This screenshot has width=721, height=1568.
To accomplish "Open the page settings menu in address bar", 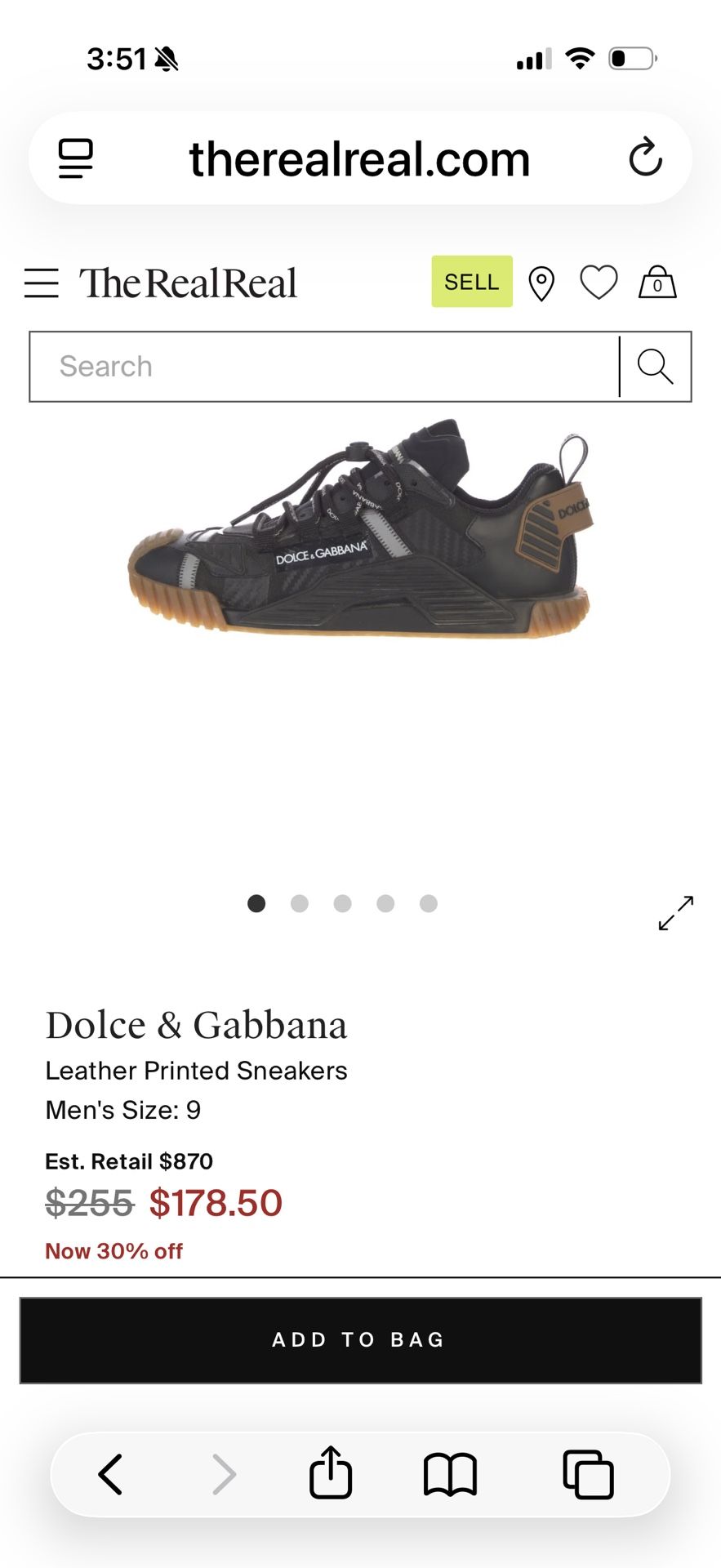I will click(x=75, y=158).
